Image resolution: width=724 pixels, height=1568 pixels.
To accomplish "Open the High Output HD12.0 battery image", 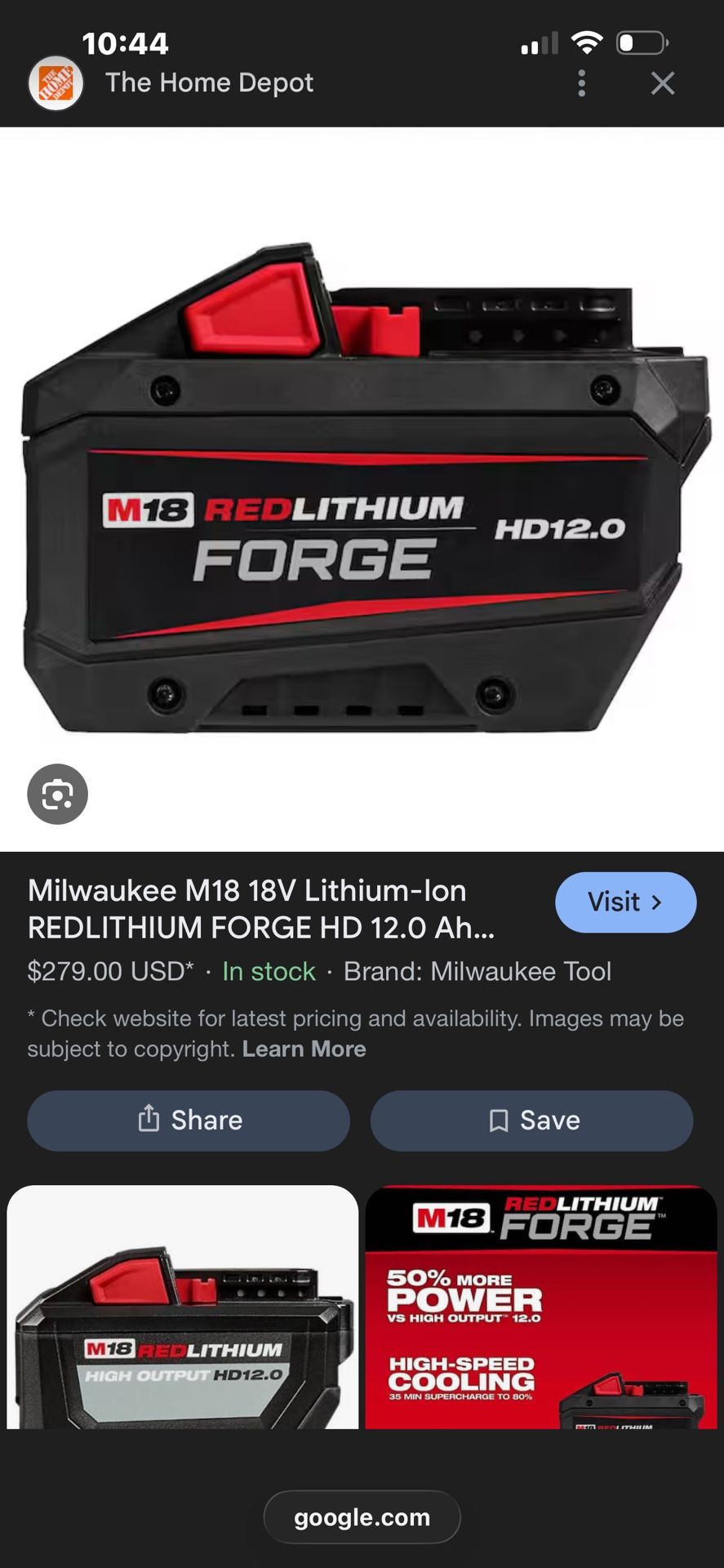I will pos(183,1307).
